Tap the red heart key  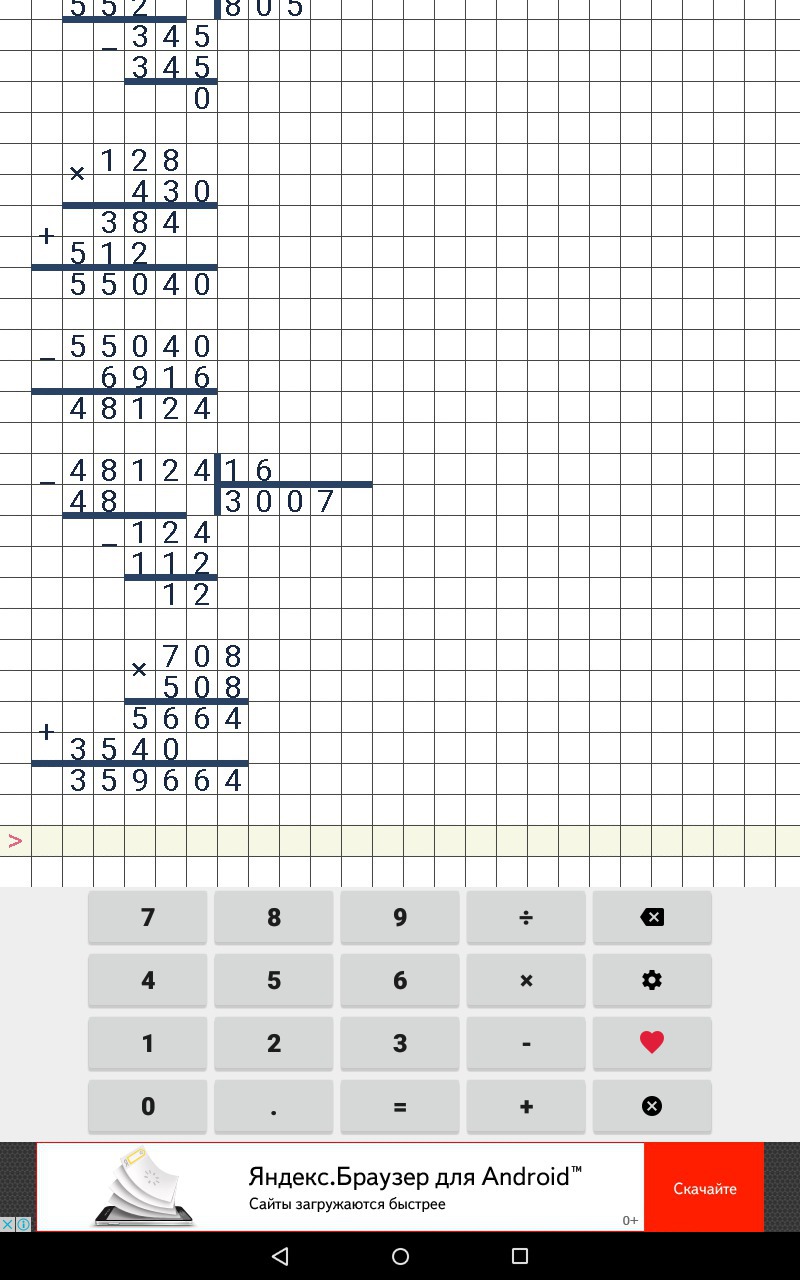pos(652,1043)
